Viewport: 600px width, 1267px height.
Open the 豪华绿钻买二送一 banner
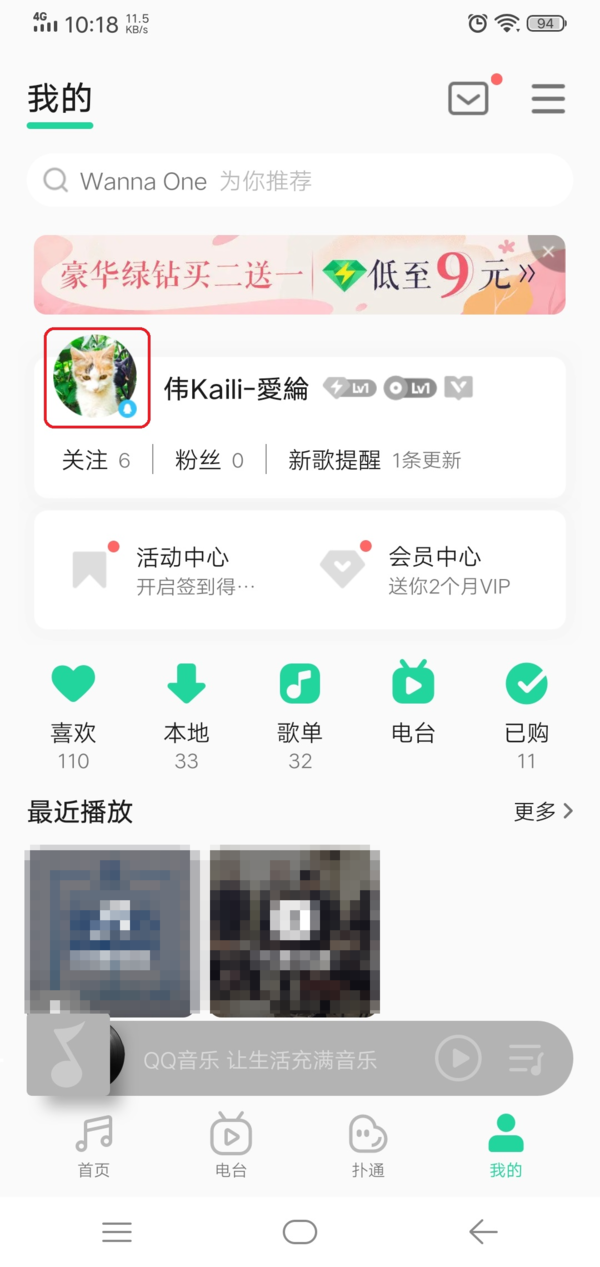point(290,276)
